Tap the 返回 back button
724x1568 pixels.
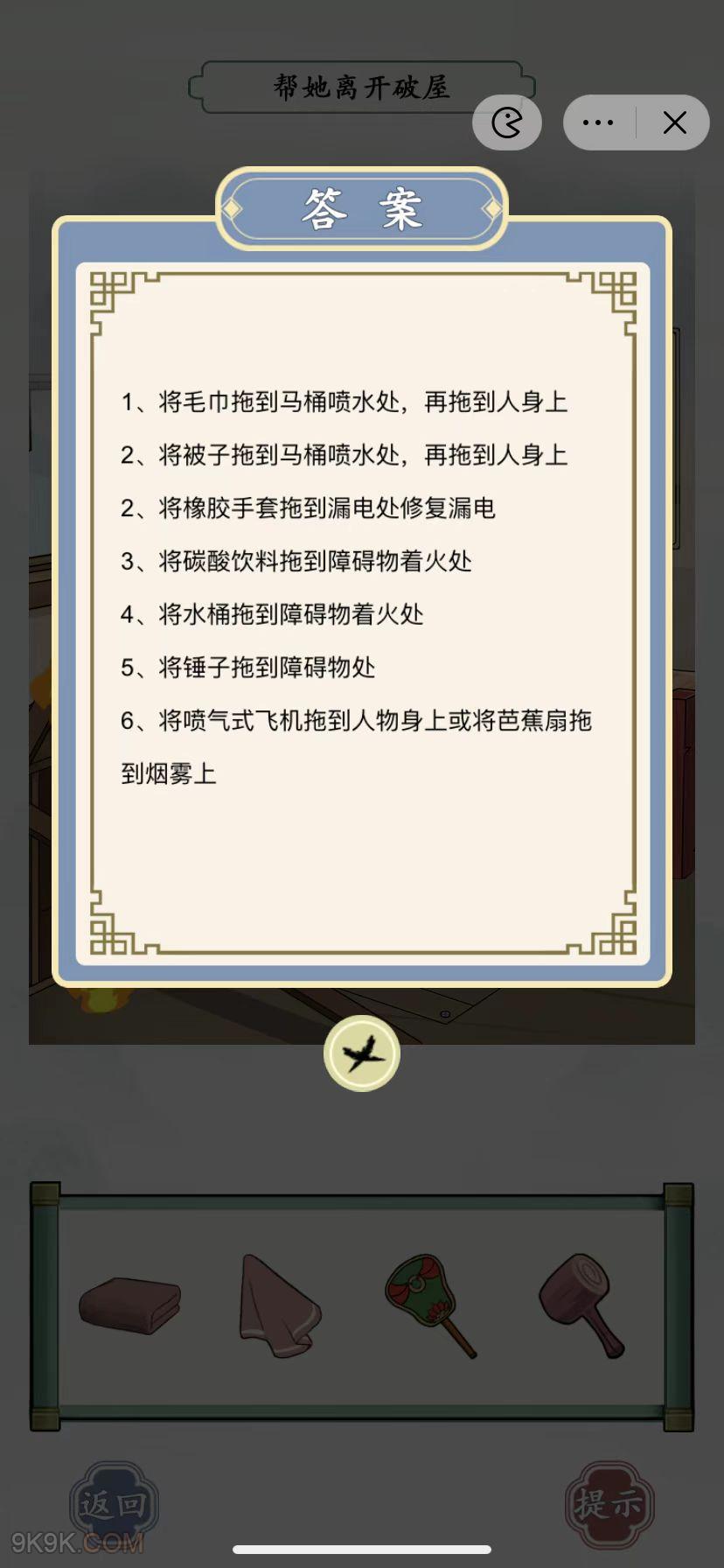(114, 1504)
